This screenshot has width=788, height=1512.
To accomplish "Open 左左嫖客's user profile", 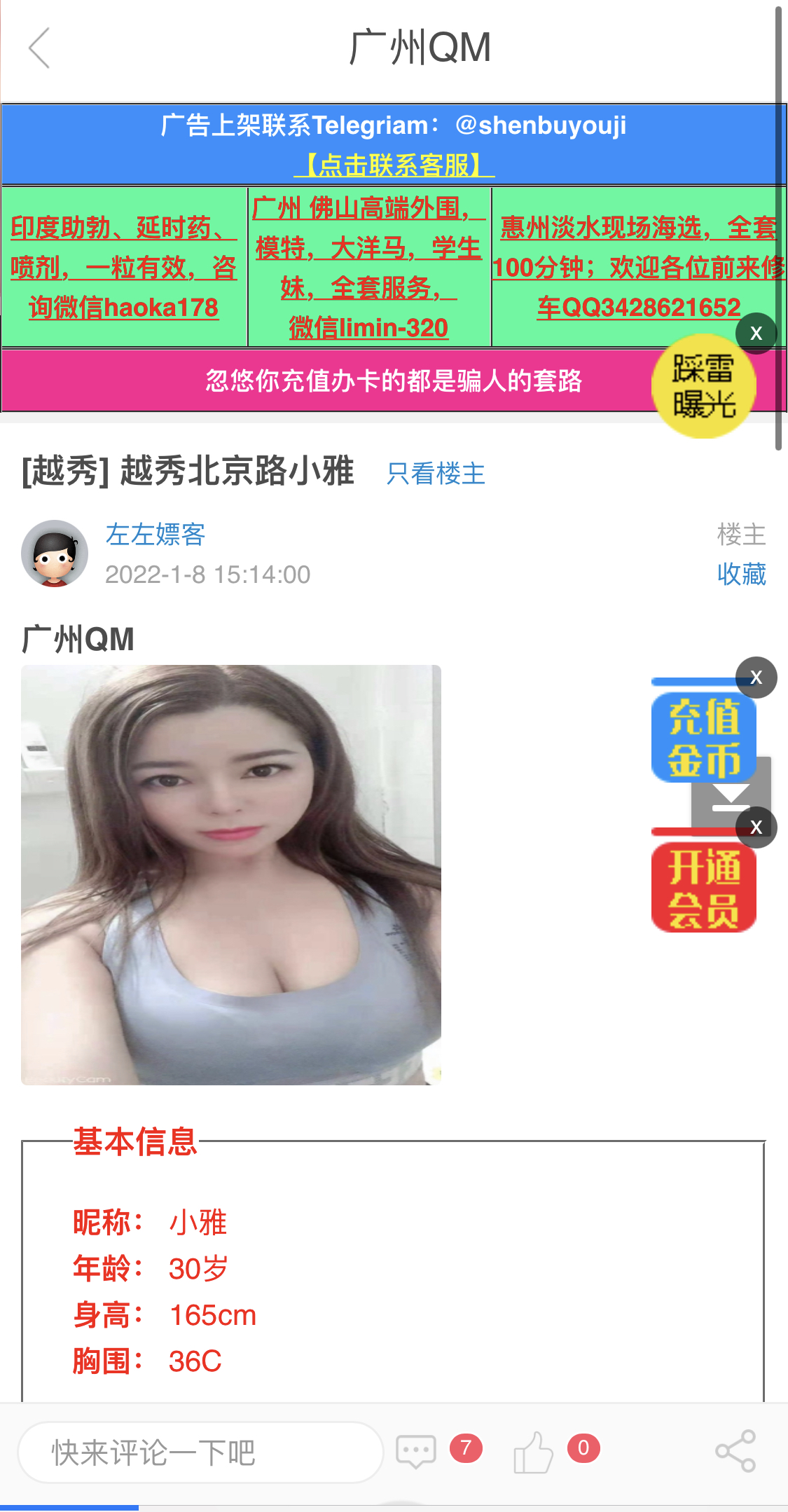I will [x=155, y=535].
